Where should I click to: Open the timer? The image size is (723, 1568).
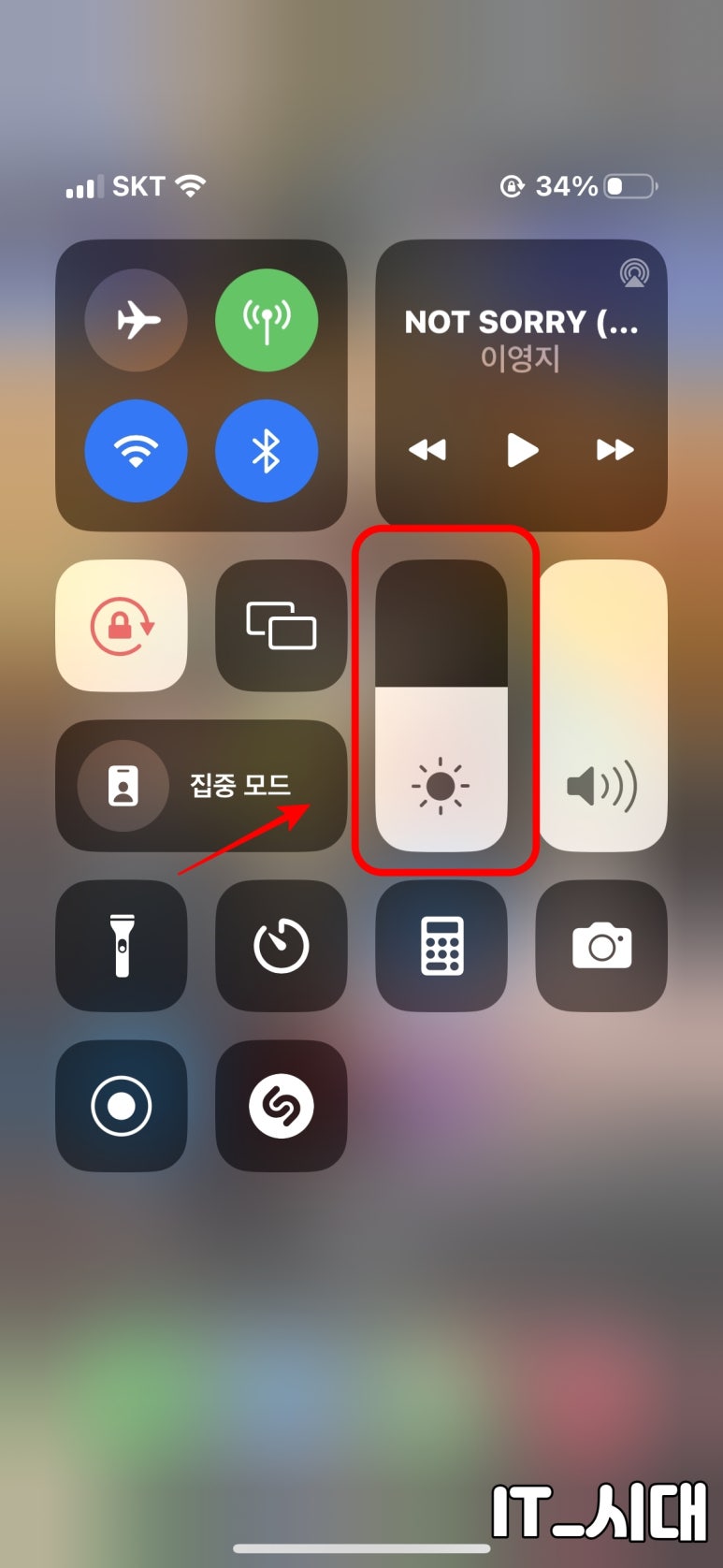pos(281,945)
